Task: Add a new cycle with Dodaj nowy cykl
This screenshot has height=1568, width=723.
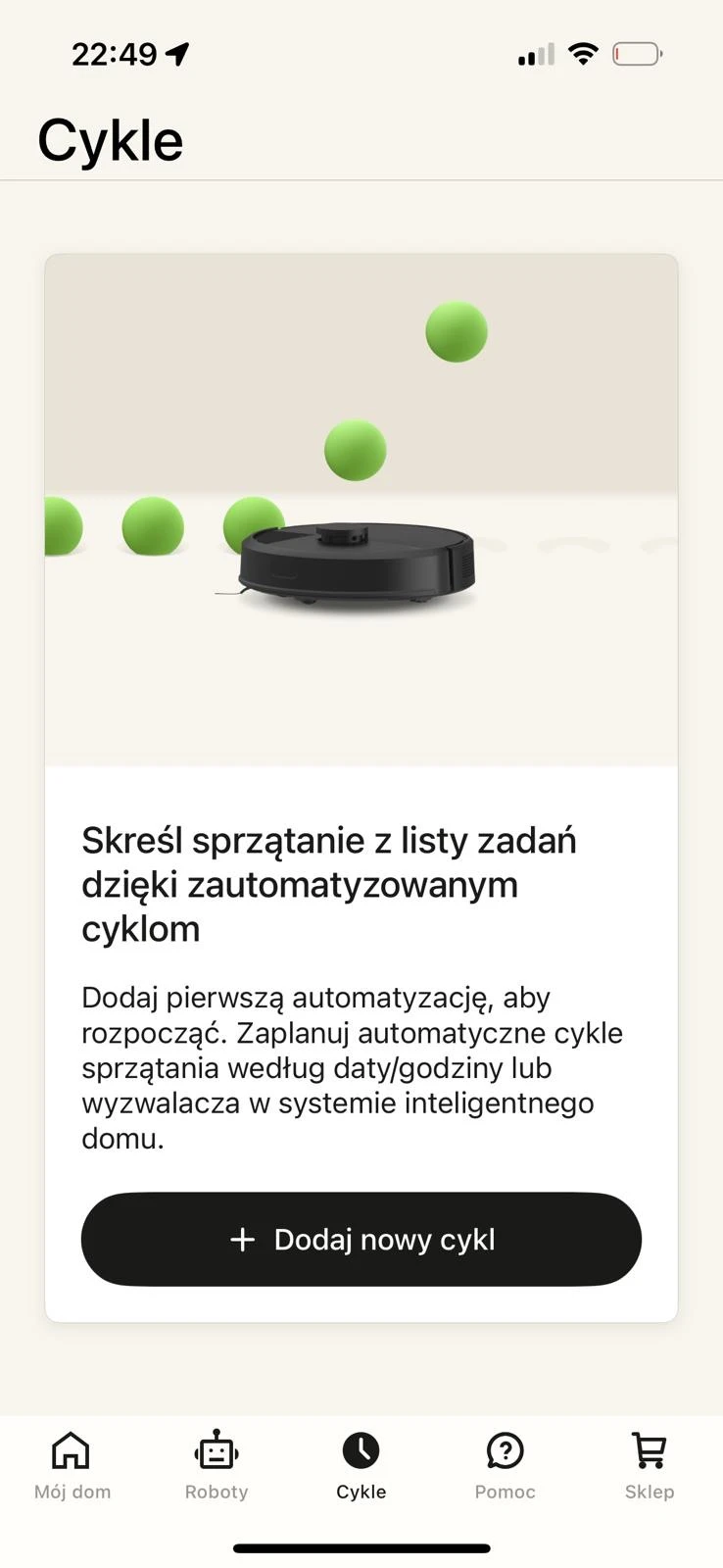Action: (x=361, y=1239)
